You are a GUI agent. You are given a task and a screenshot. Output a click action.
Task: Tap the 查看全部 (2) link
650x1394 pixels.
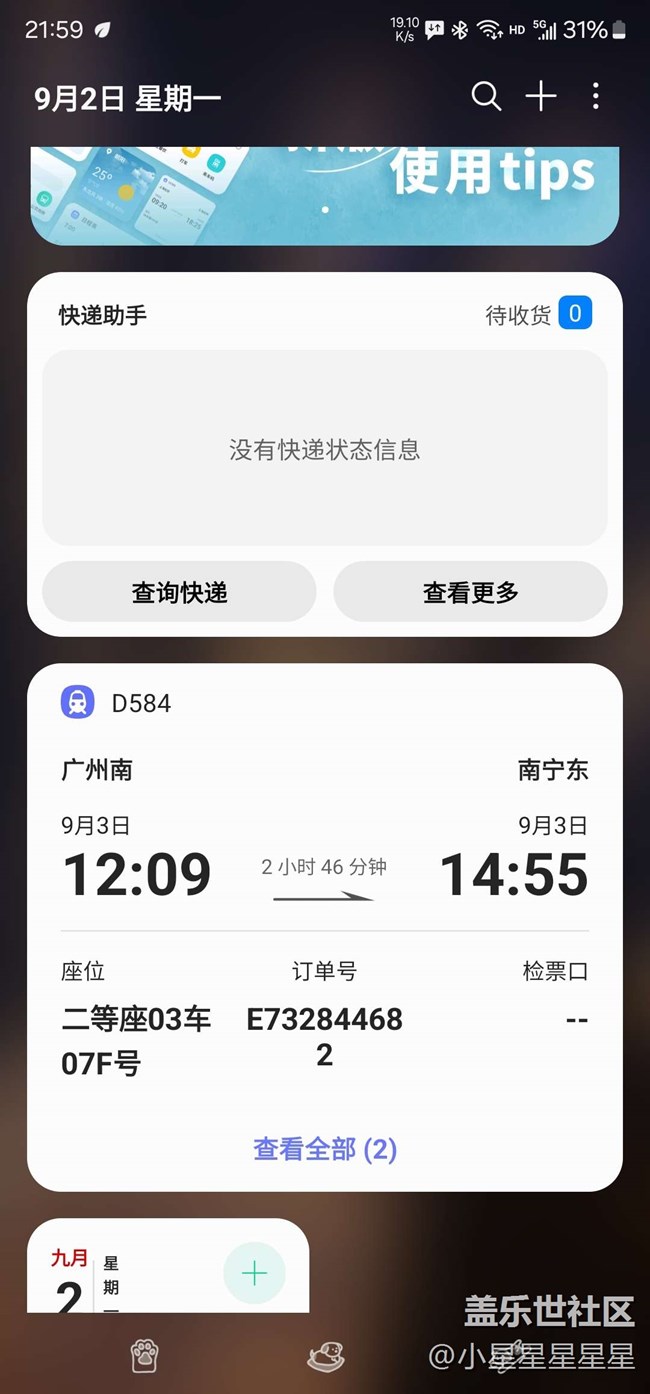pyautogui.click(x=325, y=1149)
